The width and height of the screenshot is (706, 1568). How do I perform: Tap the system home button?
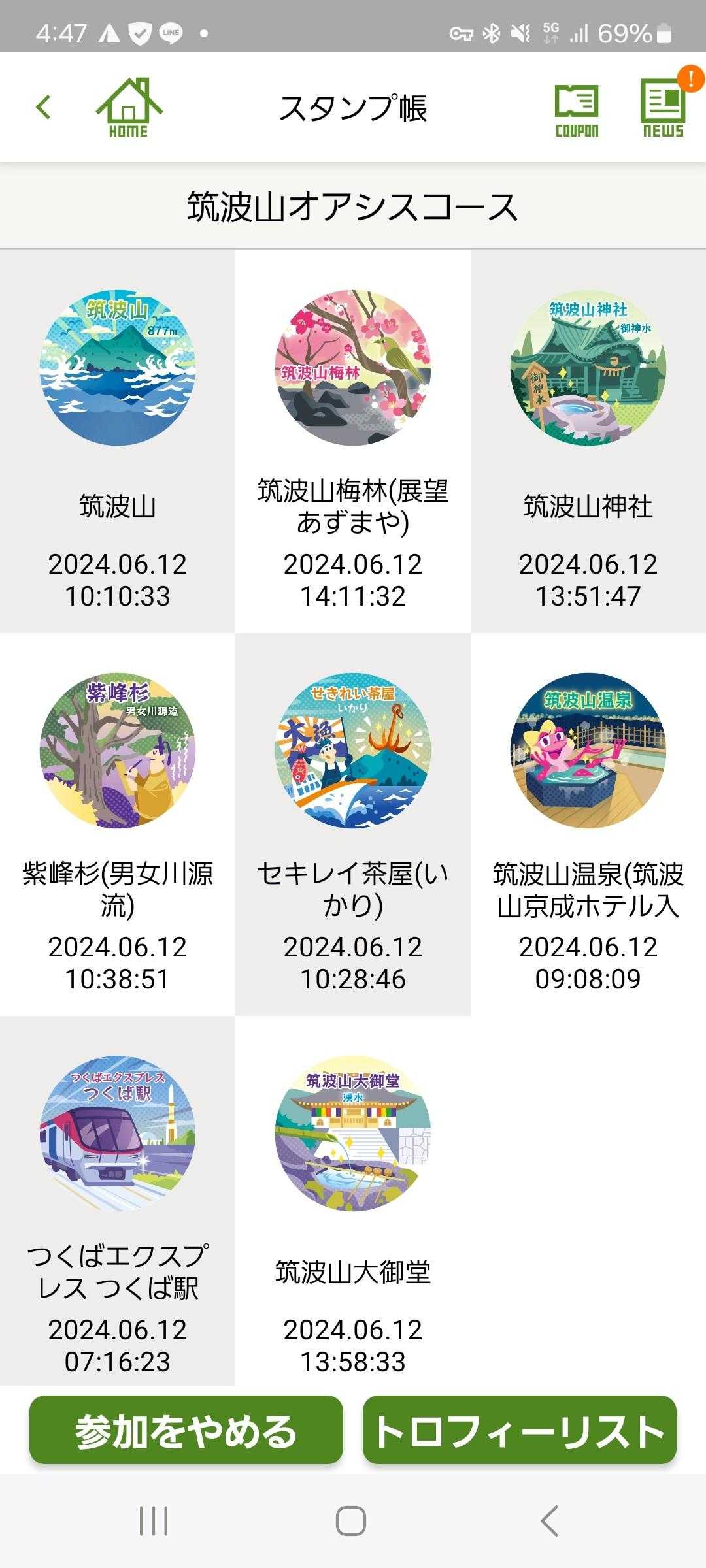click(x=351, y=1521)
